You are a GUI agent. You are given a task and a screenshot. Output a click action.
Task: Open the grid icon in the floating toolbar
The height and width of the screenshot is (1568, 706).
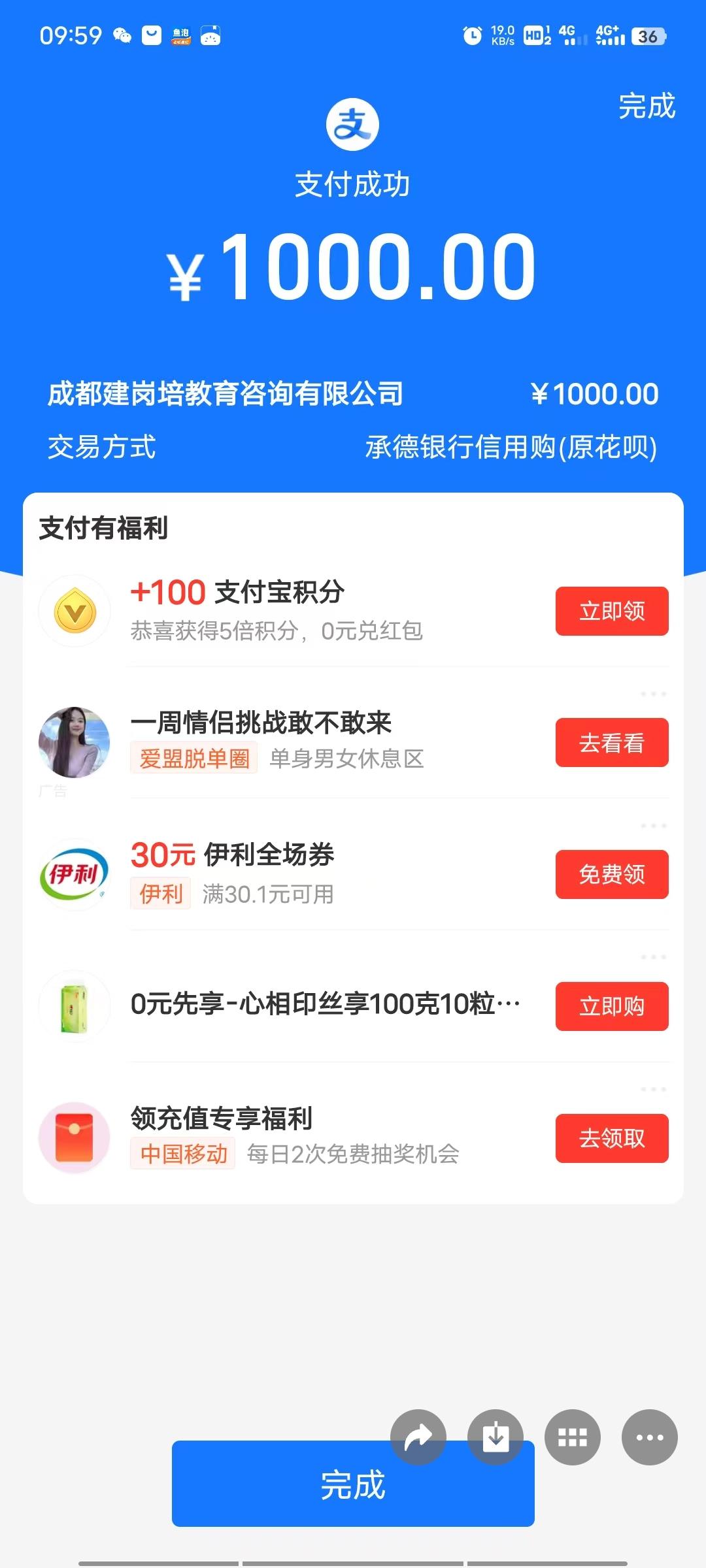[573, 1437]
